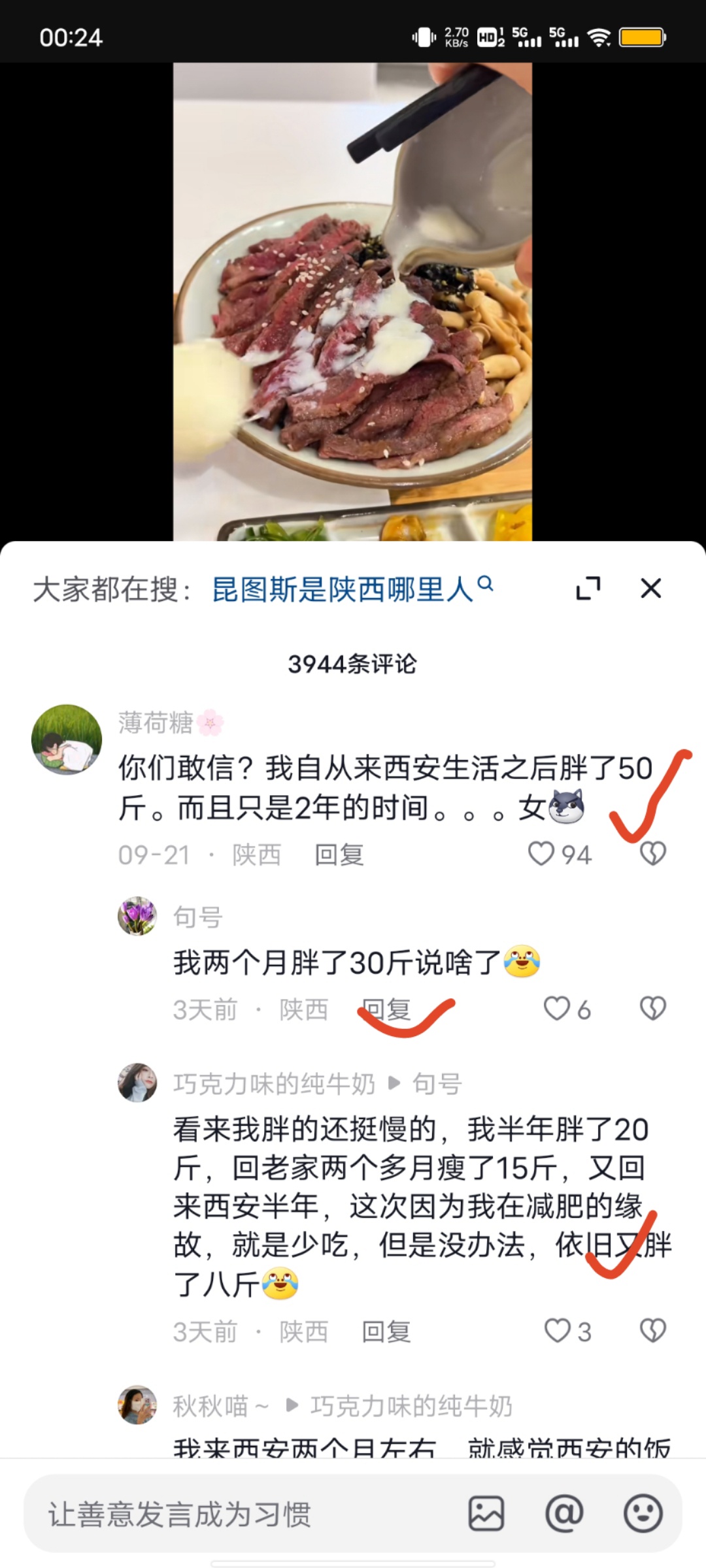Open 薄荷糖's profile avatar
Image resolution: width=706 pixels, height=1568 pixels.
click(67, 740)
